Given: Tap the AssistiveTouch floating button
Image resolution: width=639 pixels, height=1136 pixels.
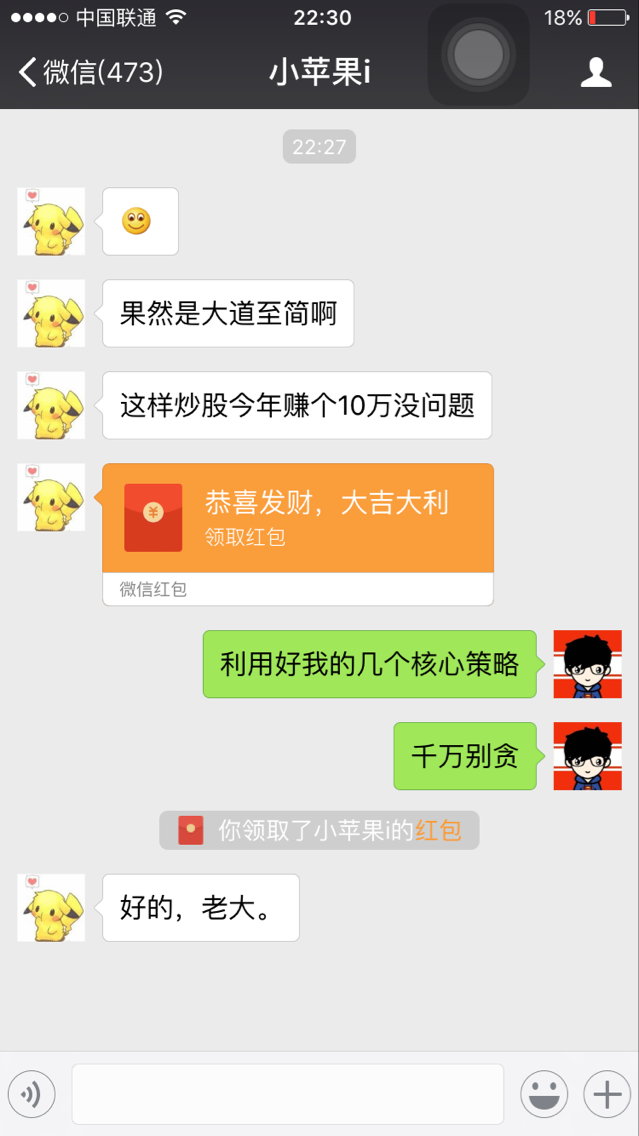Looking at the screenshot, I should (478, 54).
